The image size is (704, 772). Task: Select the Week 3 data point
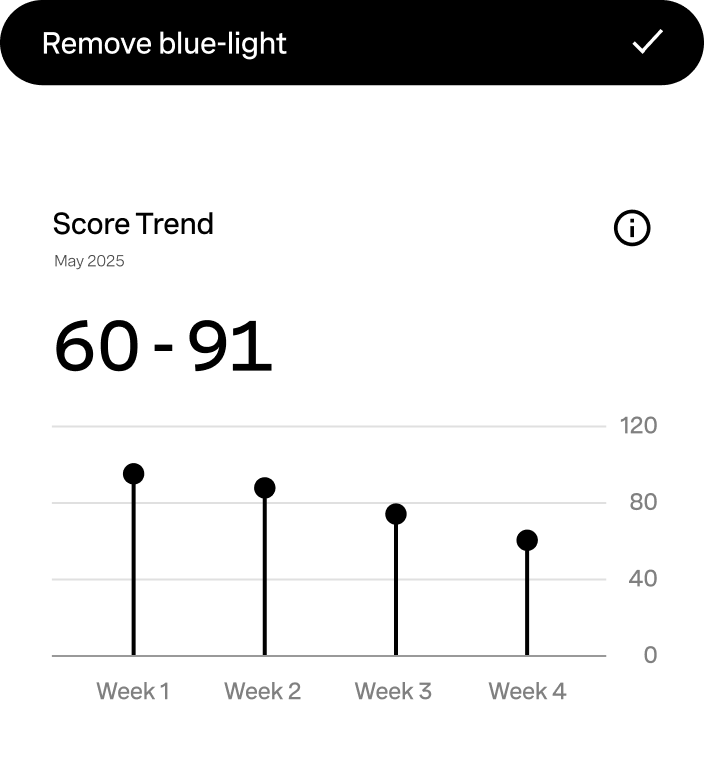coord(396,514)
